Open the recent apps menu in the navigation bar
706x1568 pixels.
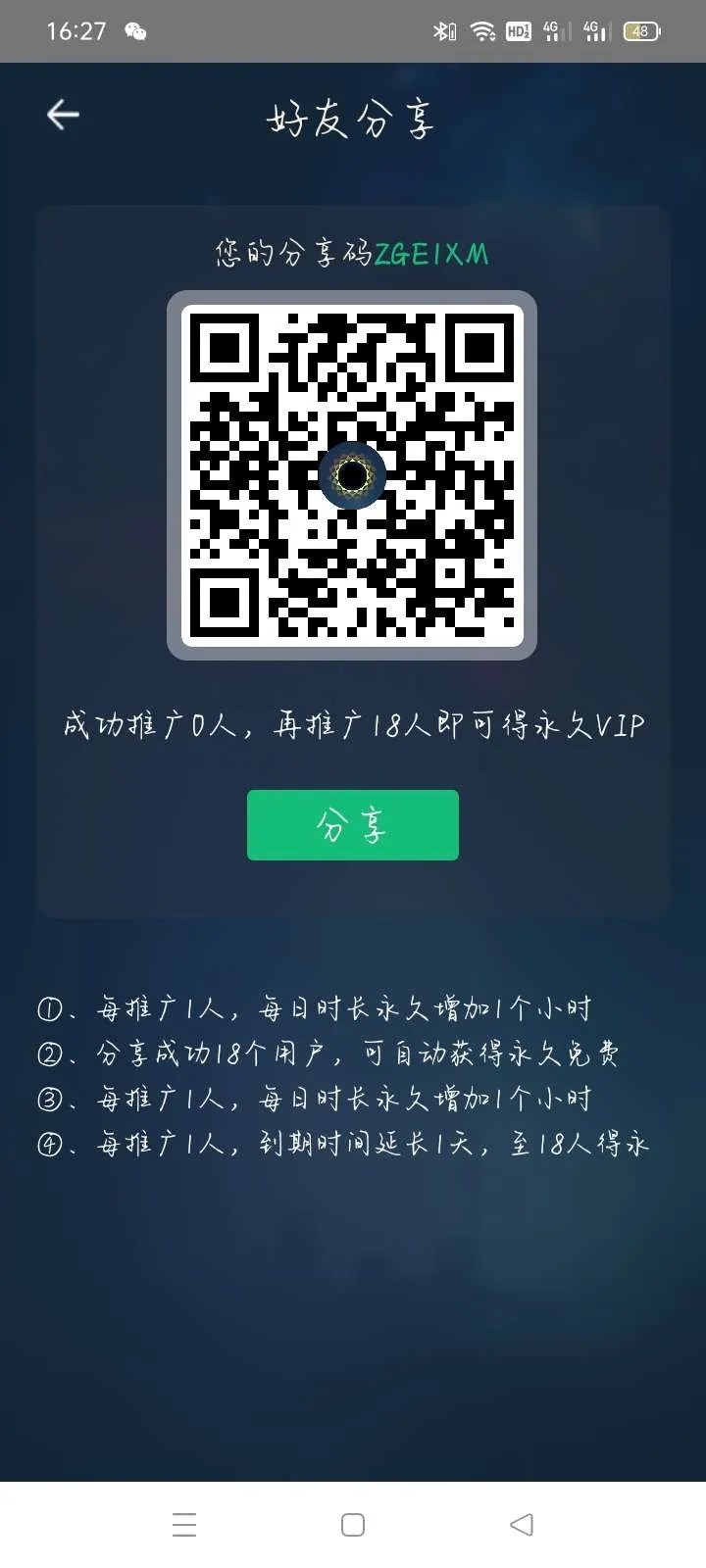(x=184, y=1524)
